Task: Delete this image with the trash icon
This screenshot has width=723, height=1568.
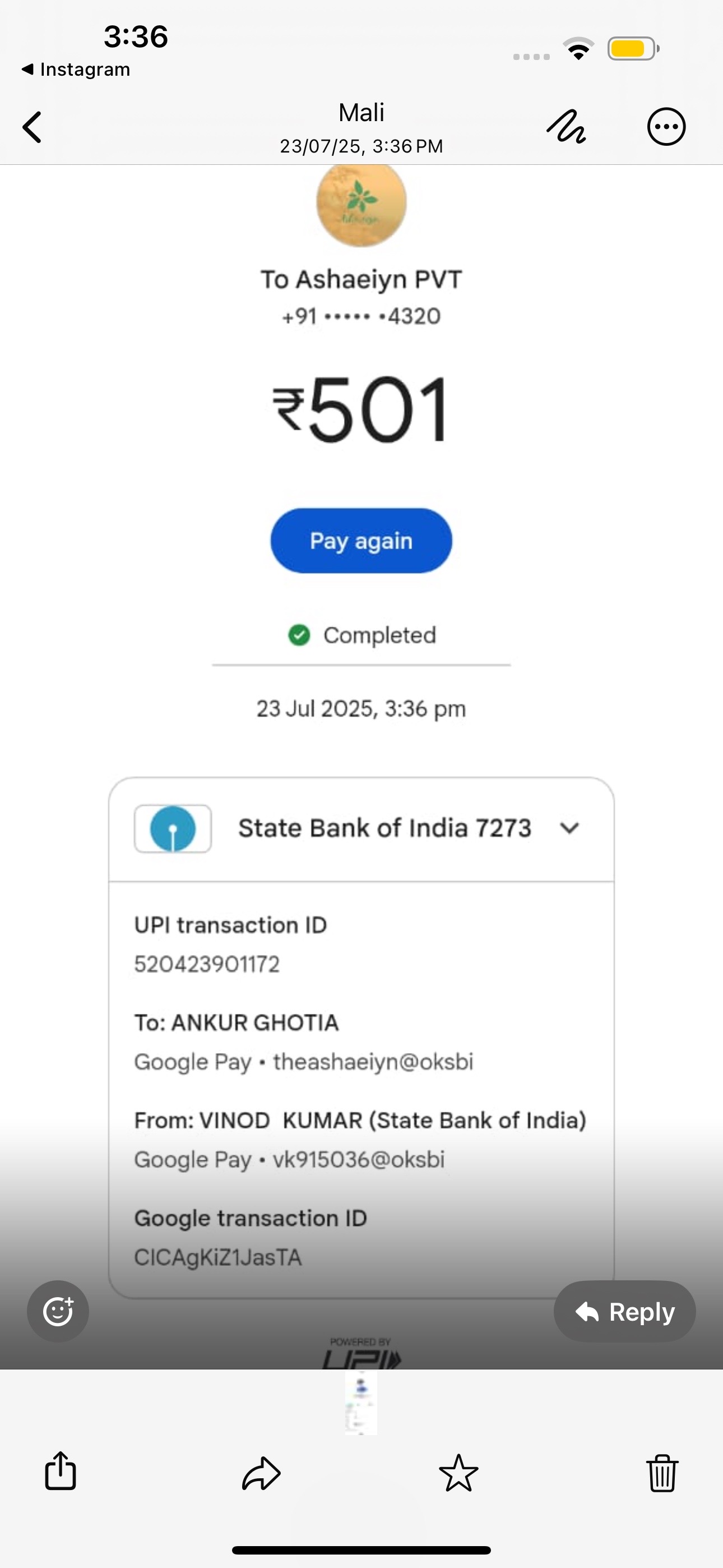Action: click(x=662, y=1473)
